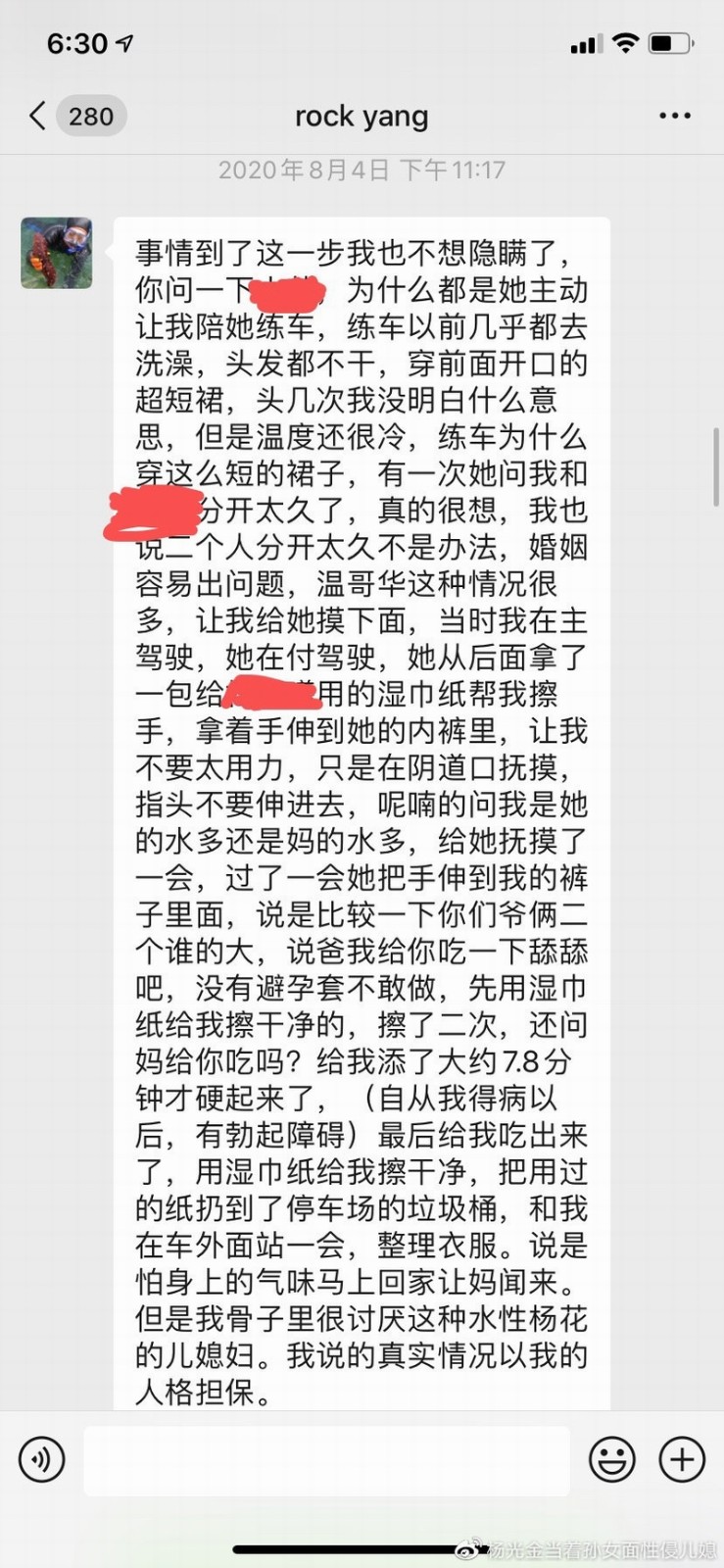Tap the message text field
The image size is (724, 1568).
pyautogui.click(x=326, y=1459)
